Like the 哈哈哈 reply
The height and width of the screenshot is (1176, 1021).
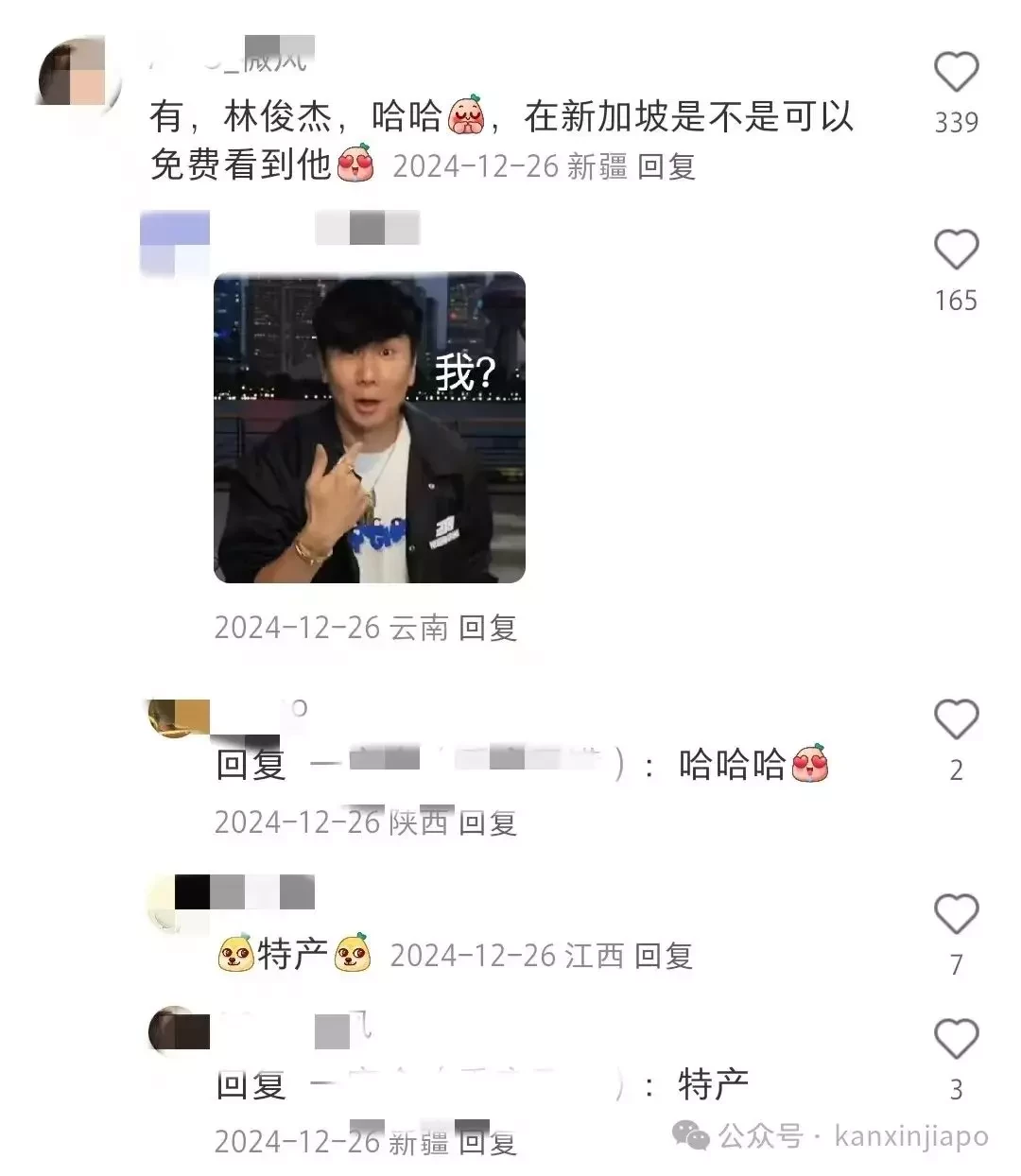(x=956, y=720)
